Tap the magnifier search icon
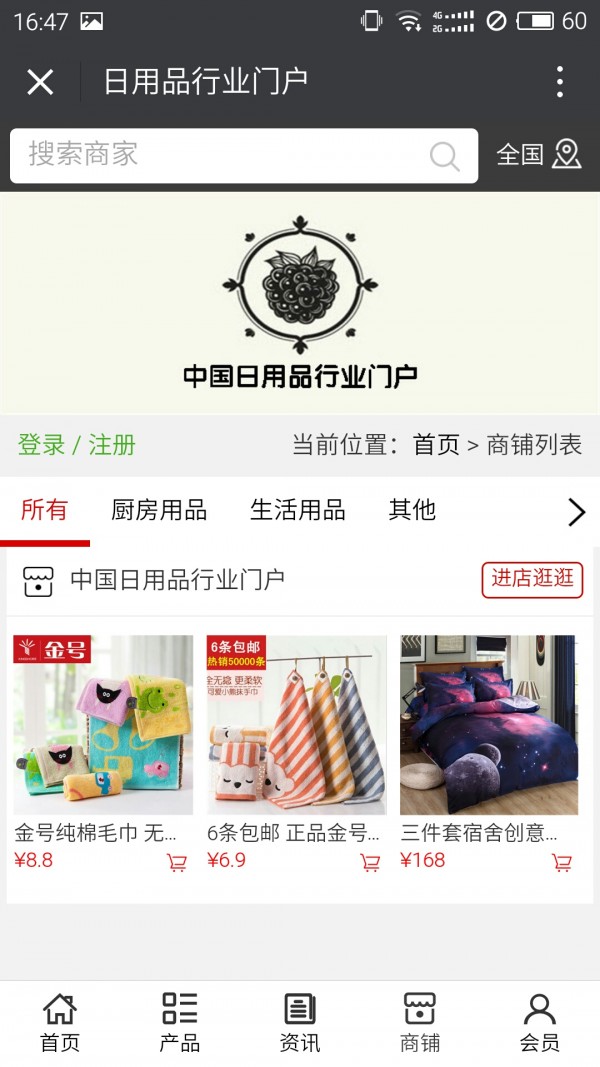 point(445,157)
